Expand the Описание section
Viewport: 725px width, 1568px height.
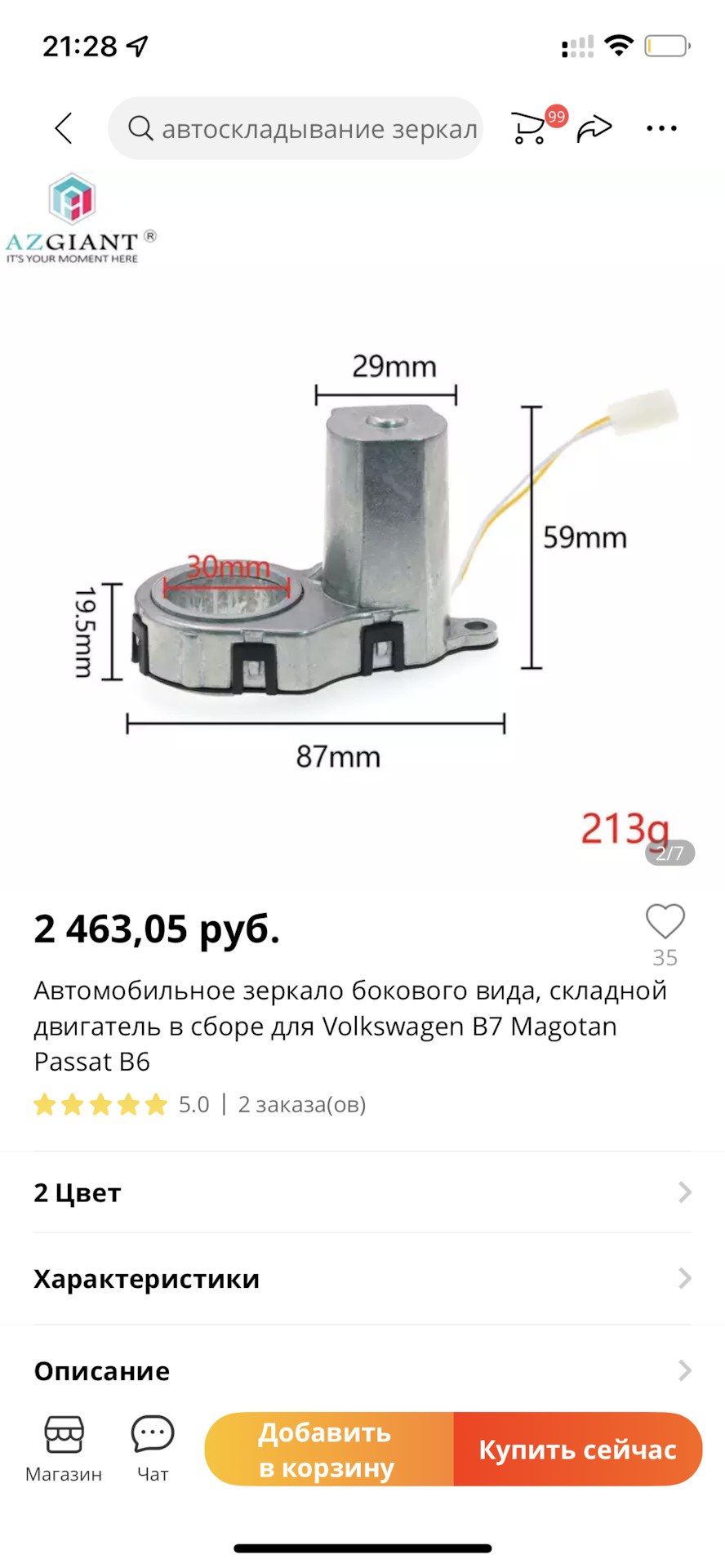coord(362,1370)
